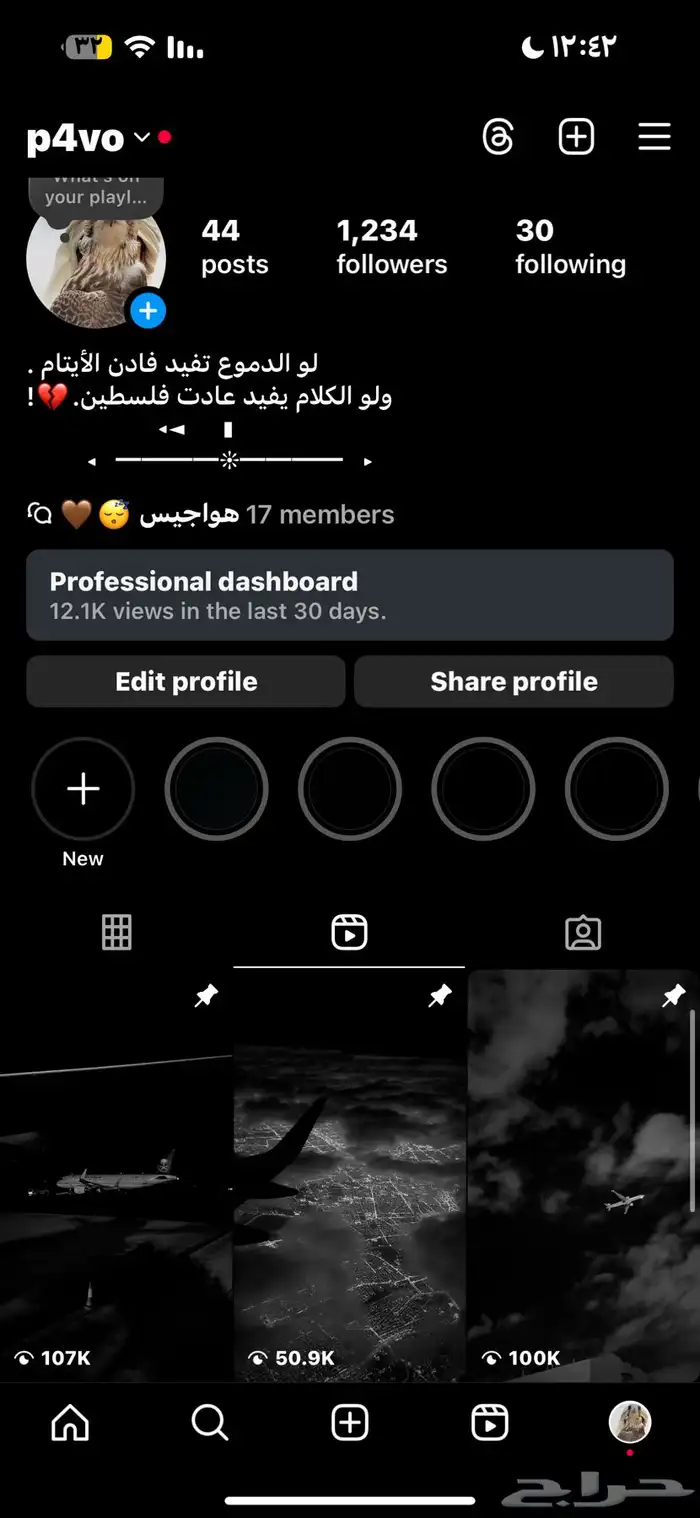The height and width of the screenshot is (1518, 700).
Task: Add a New story highlight
Action: 83,790
